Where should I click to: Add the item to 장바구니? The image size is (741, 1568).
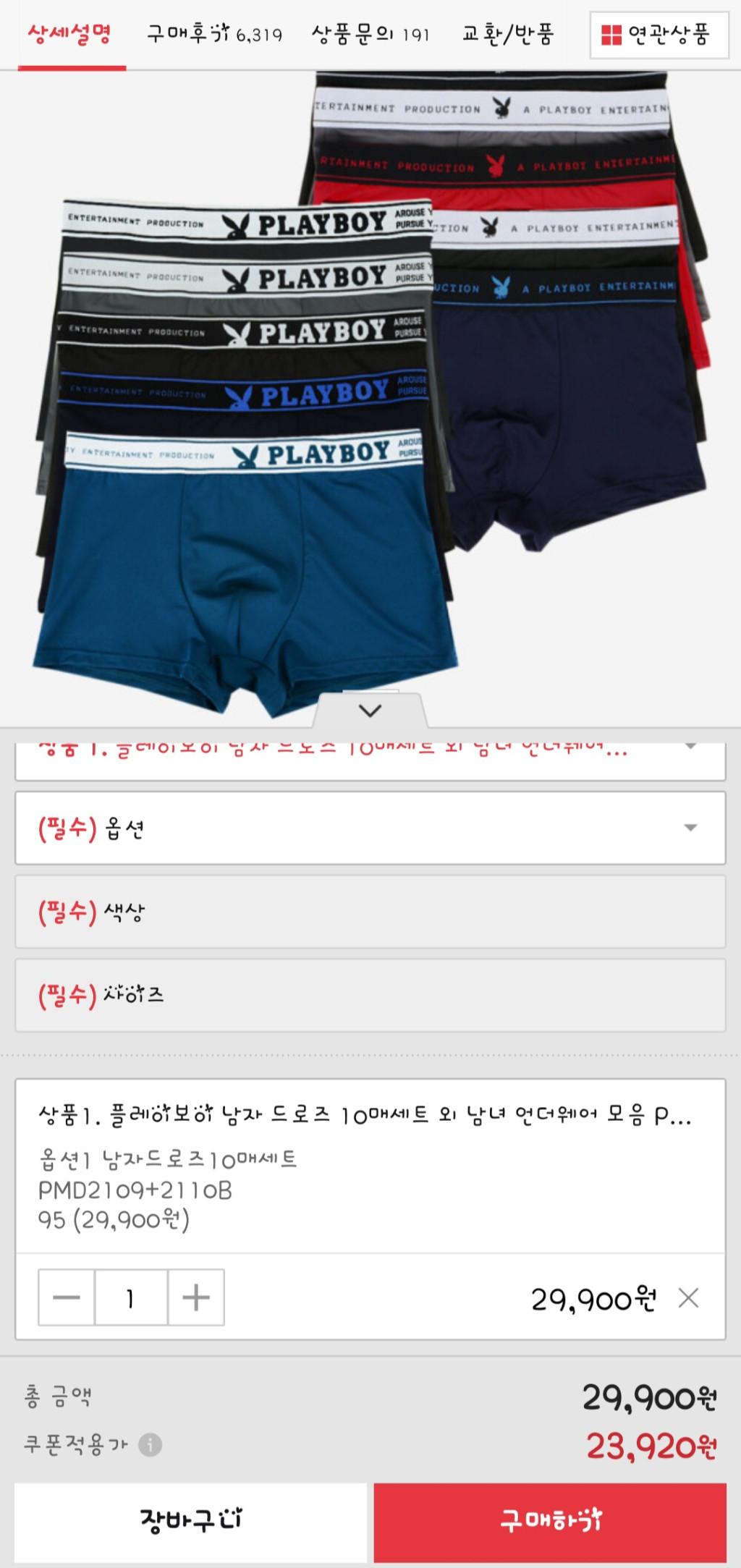(x=191, y=1520)
